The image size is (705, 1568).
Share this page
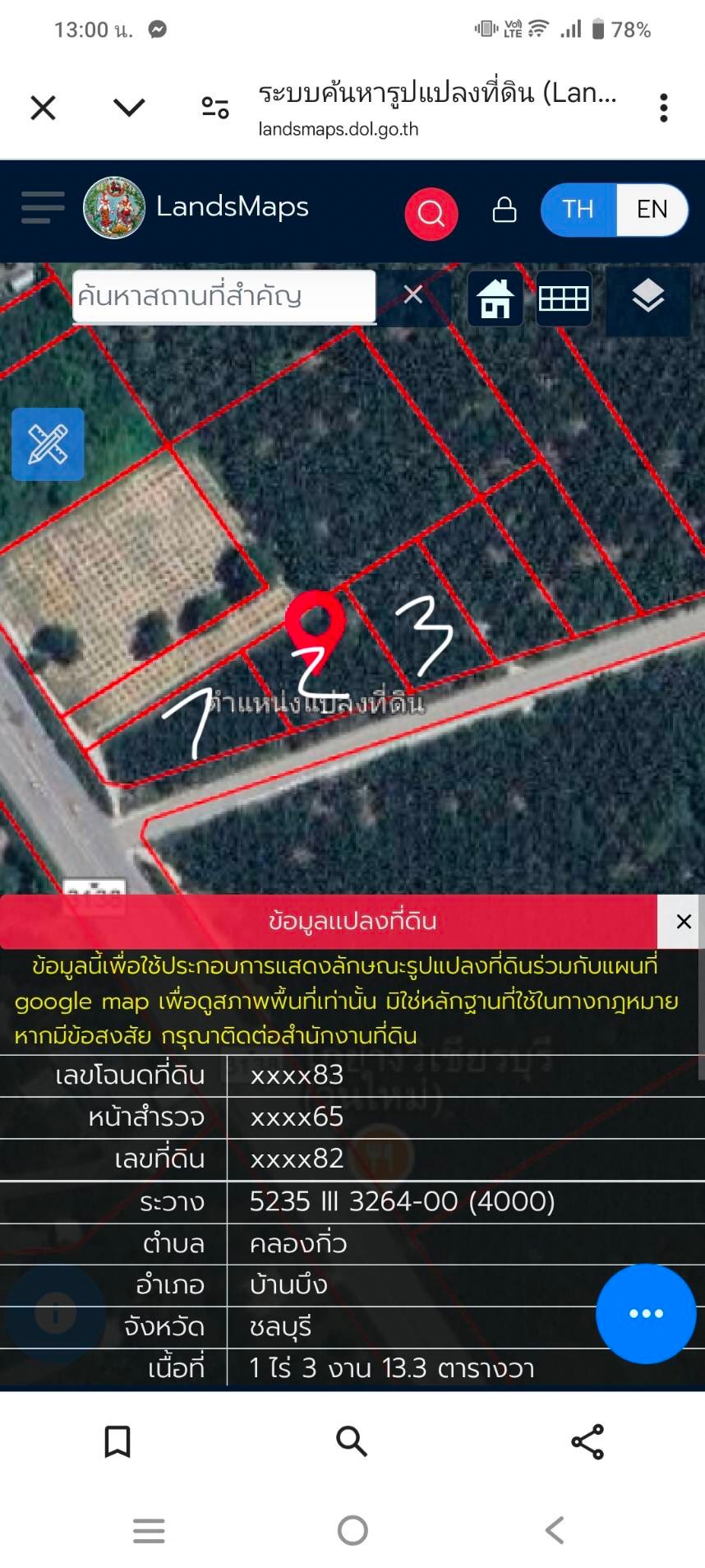point(587,1441)
